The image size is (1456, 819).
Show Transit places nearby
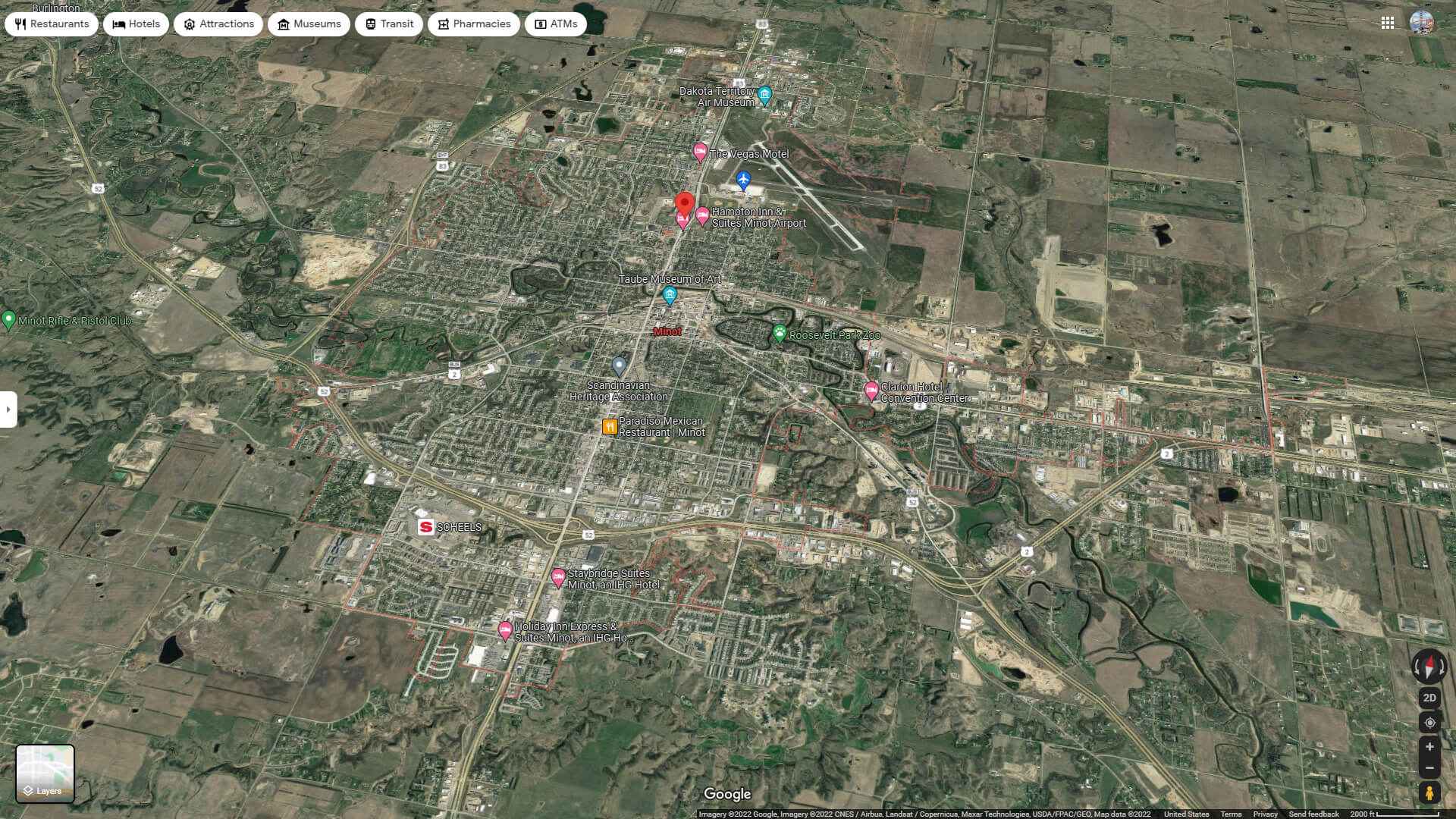coord(389,24)
